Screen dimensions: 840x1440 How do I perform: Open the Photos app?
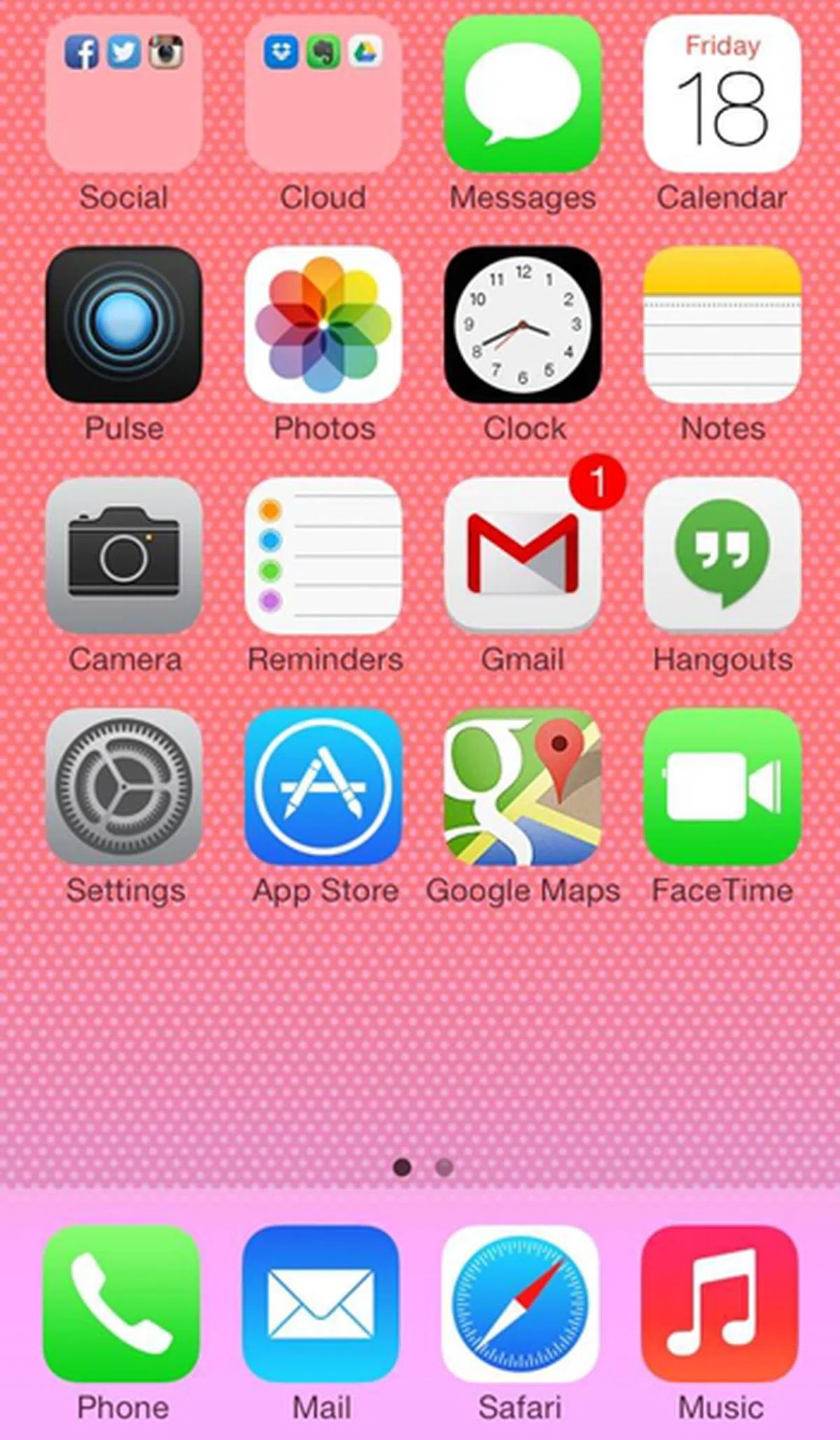tap(323, 325)
